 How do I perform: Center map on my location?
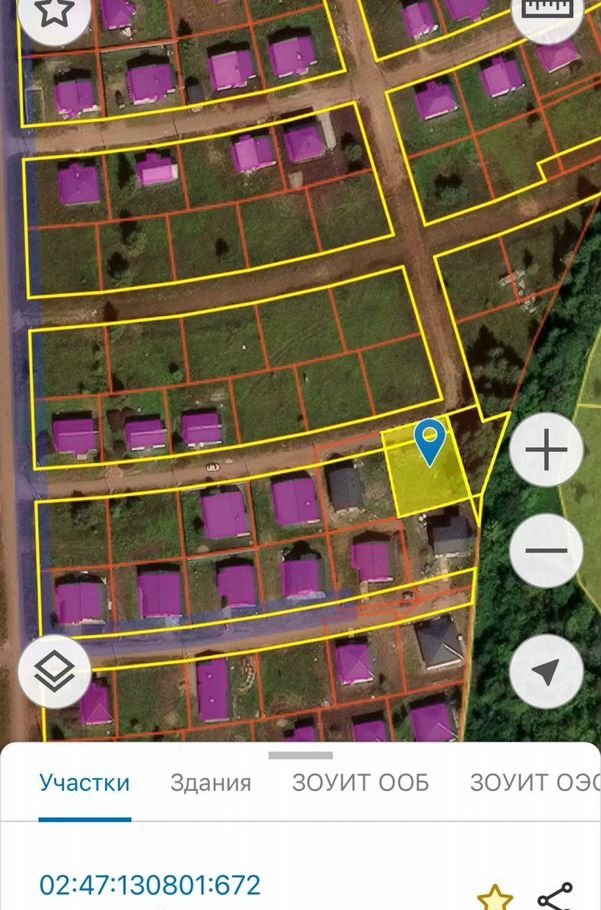point(546,672)
